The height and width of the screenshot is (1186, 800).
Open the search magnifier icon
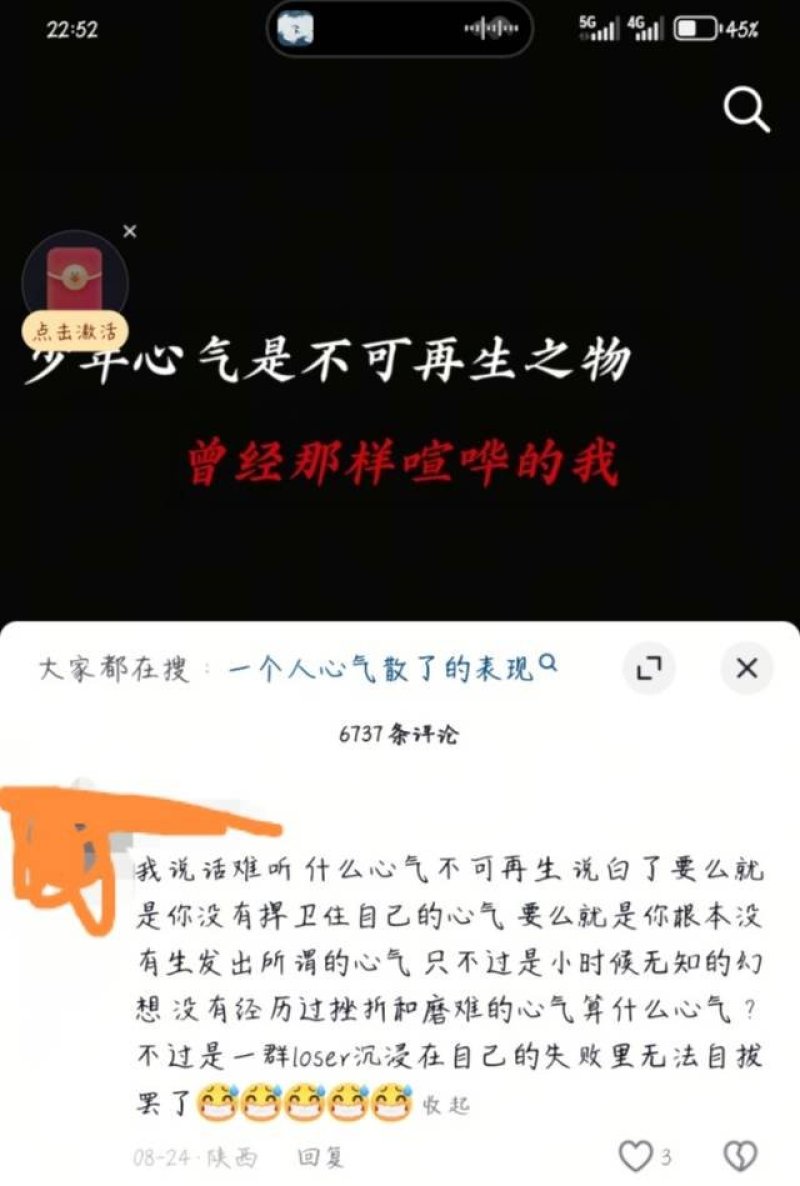(x=746, y=110)
